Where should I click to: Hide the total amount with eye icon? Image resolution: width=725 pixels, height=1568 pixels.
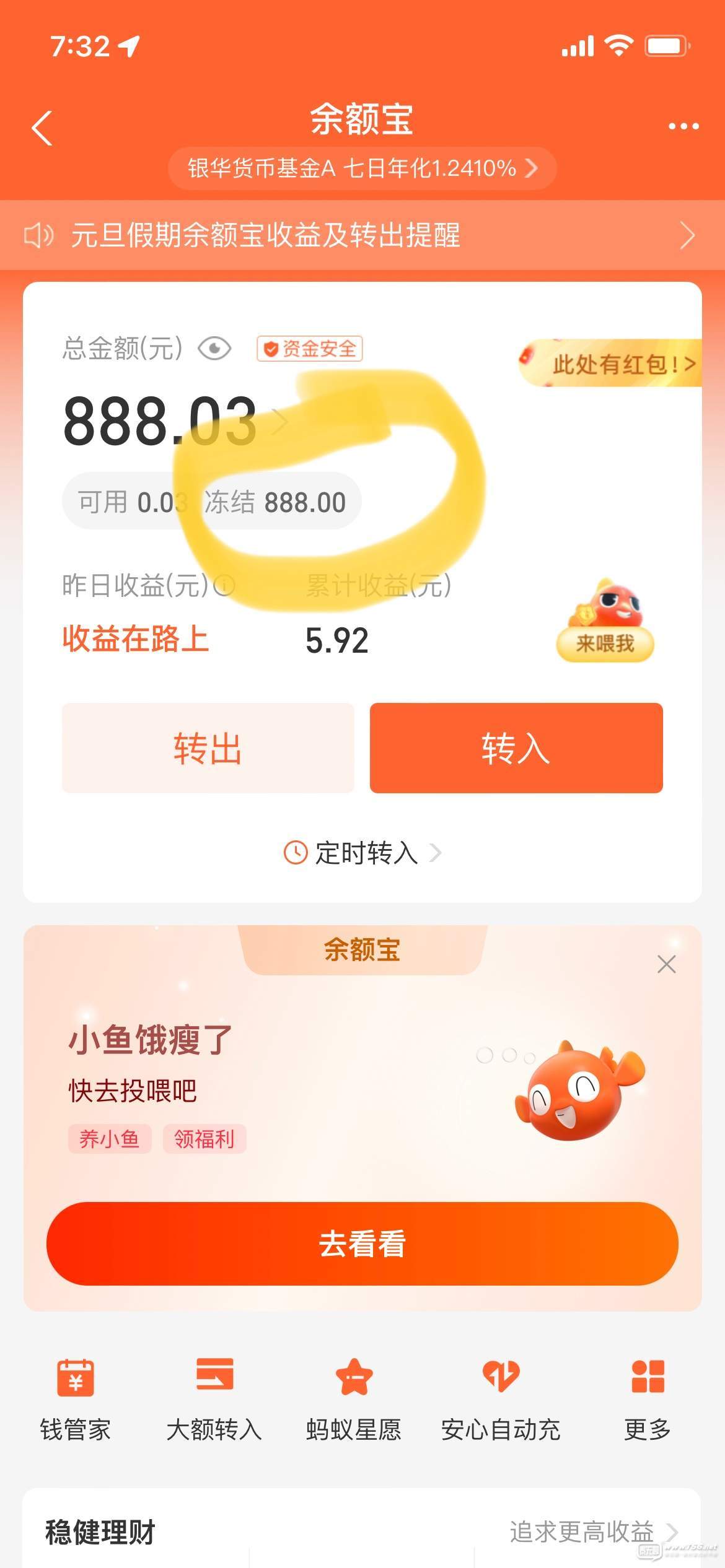click(214, 349)
